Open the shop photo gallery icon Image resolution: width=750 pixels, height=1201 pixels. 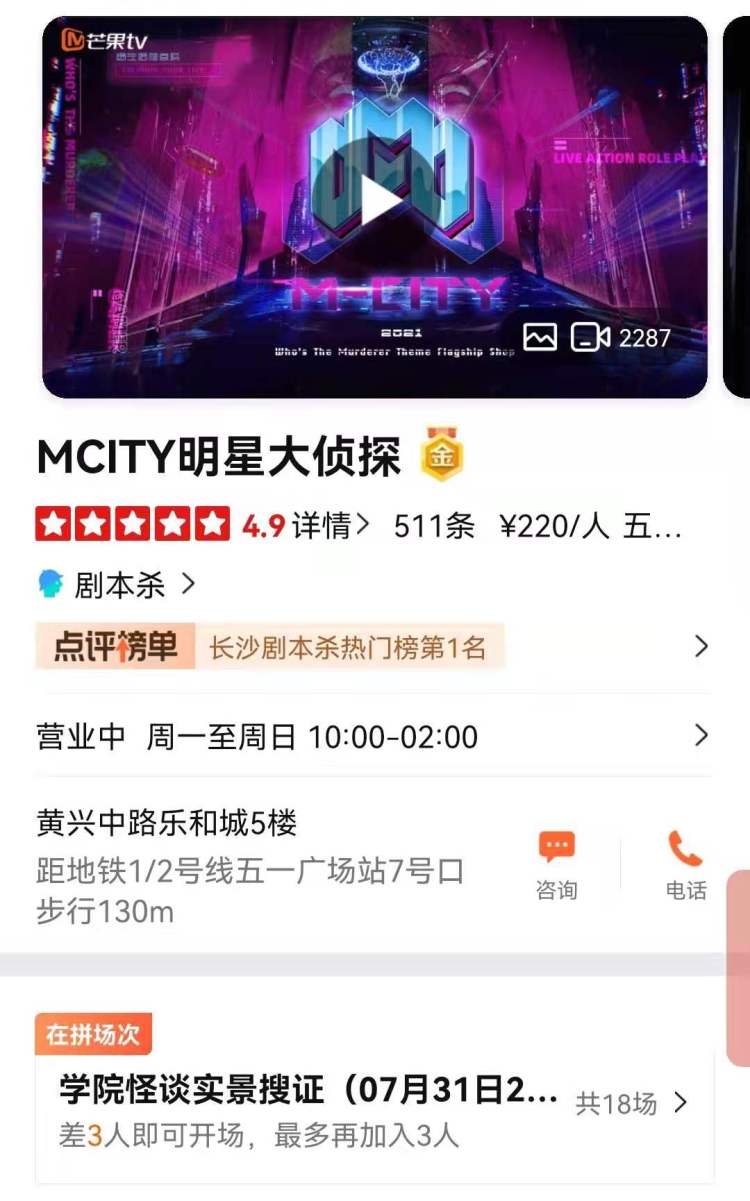click(540, 338)
